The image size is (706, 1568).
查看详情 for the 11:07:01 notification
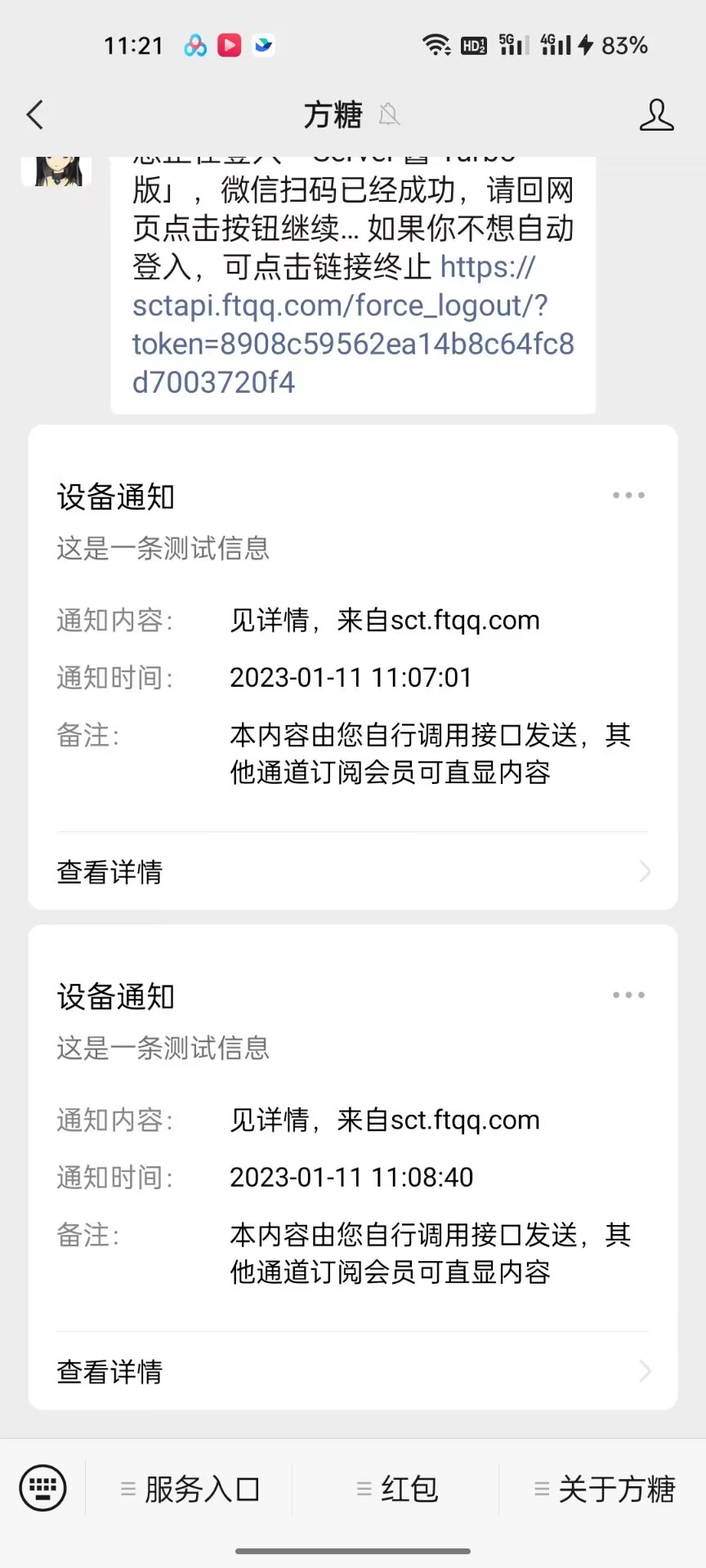353,871
